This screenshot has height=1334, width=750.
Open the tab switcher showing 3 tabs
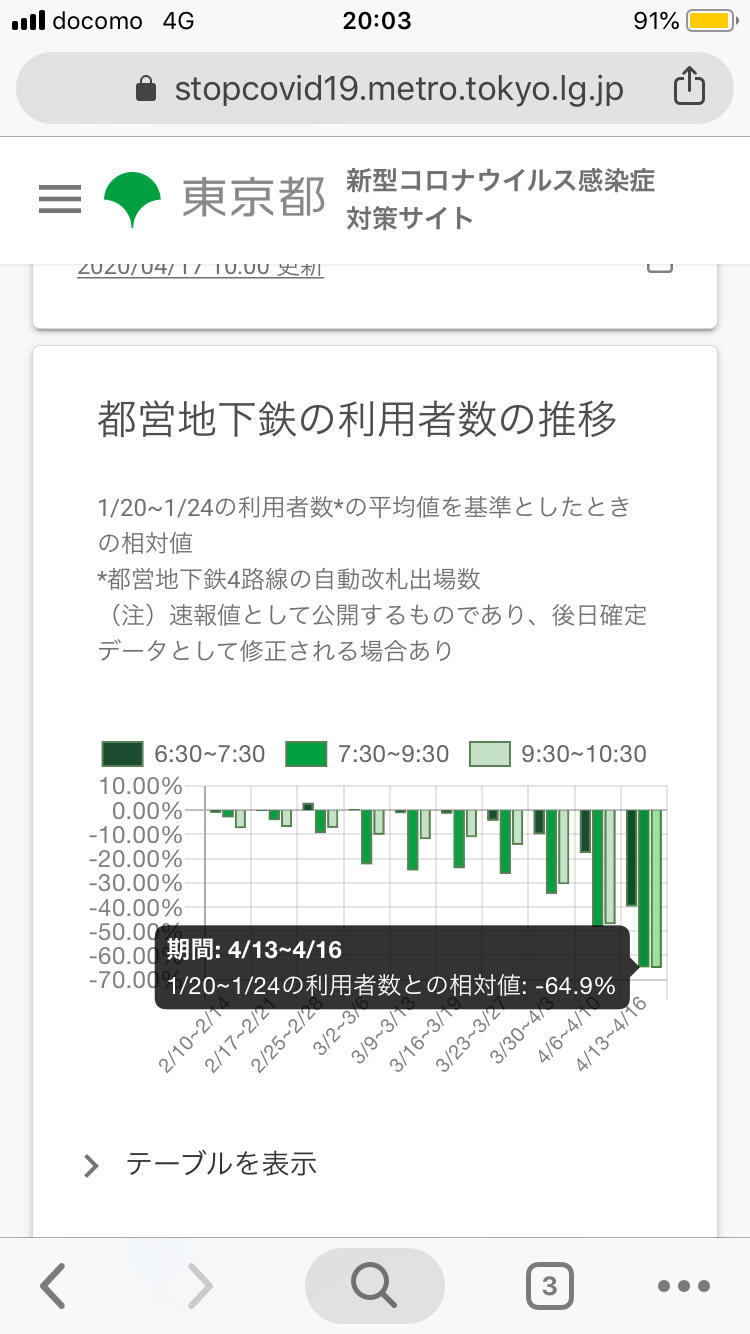tap(549, 1285)
